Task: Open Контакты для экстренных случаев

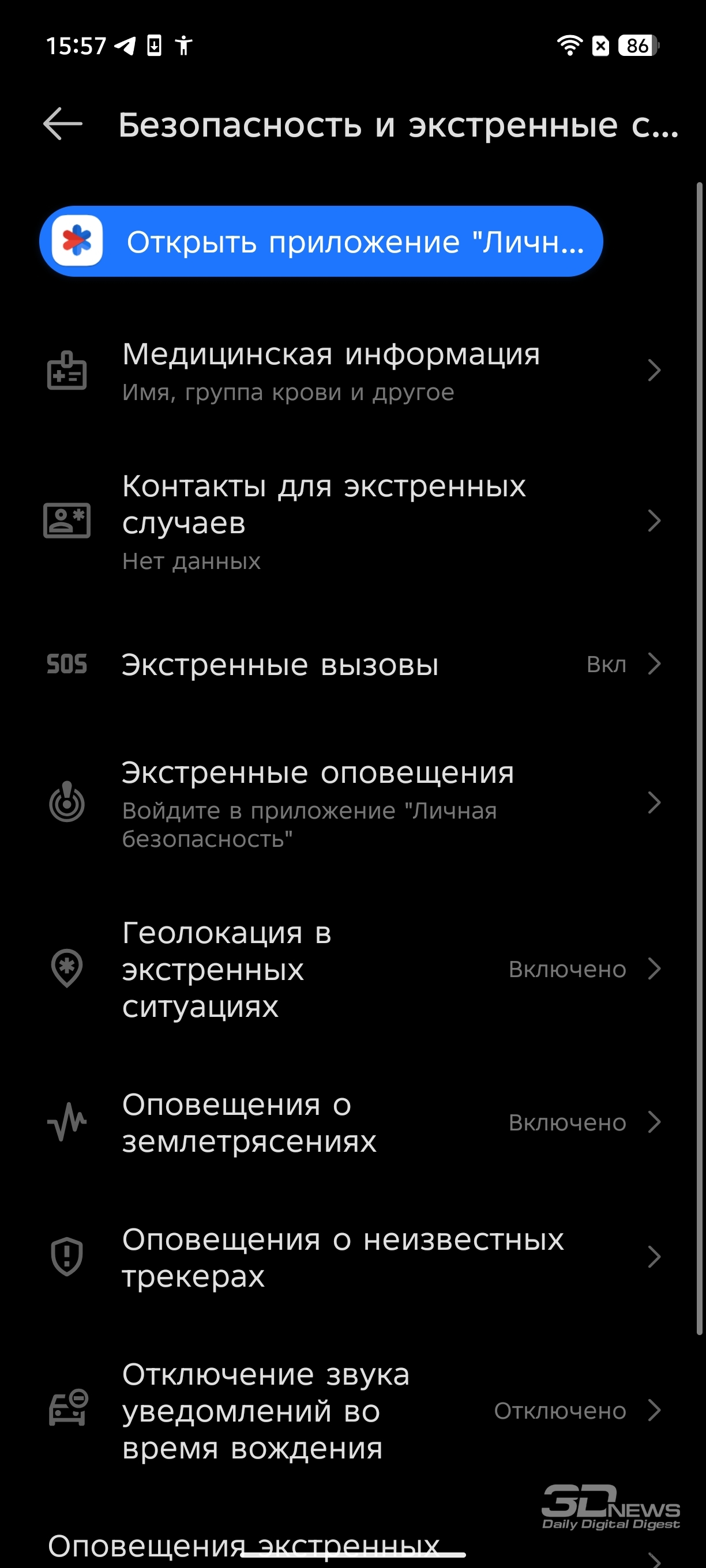Action: coord(352,521)
